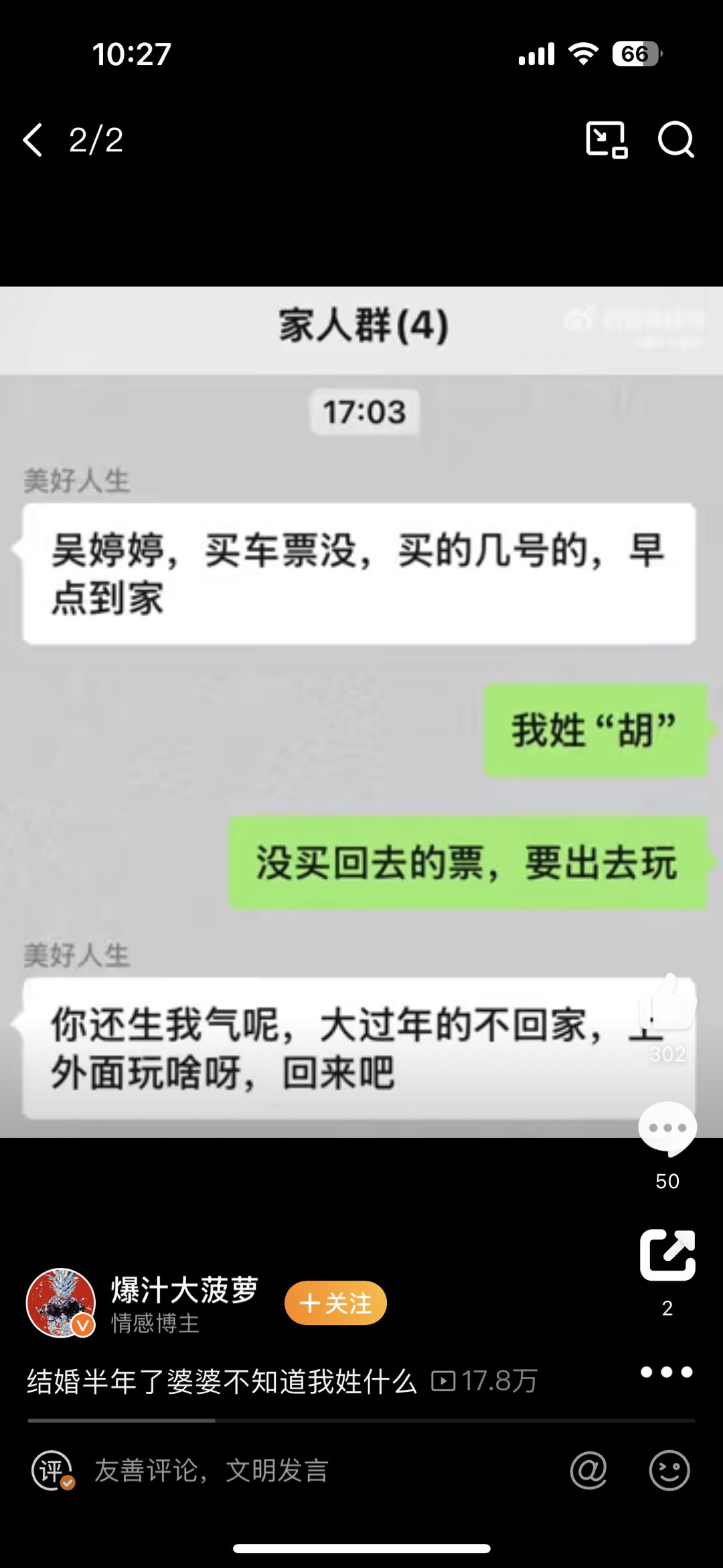Screen dimensions: 723x1568
Task: Open the search icon
Action: click(x=675, y=140)
